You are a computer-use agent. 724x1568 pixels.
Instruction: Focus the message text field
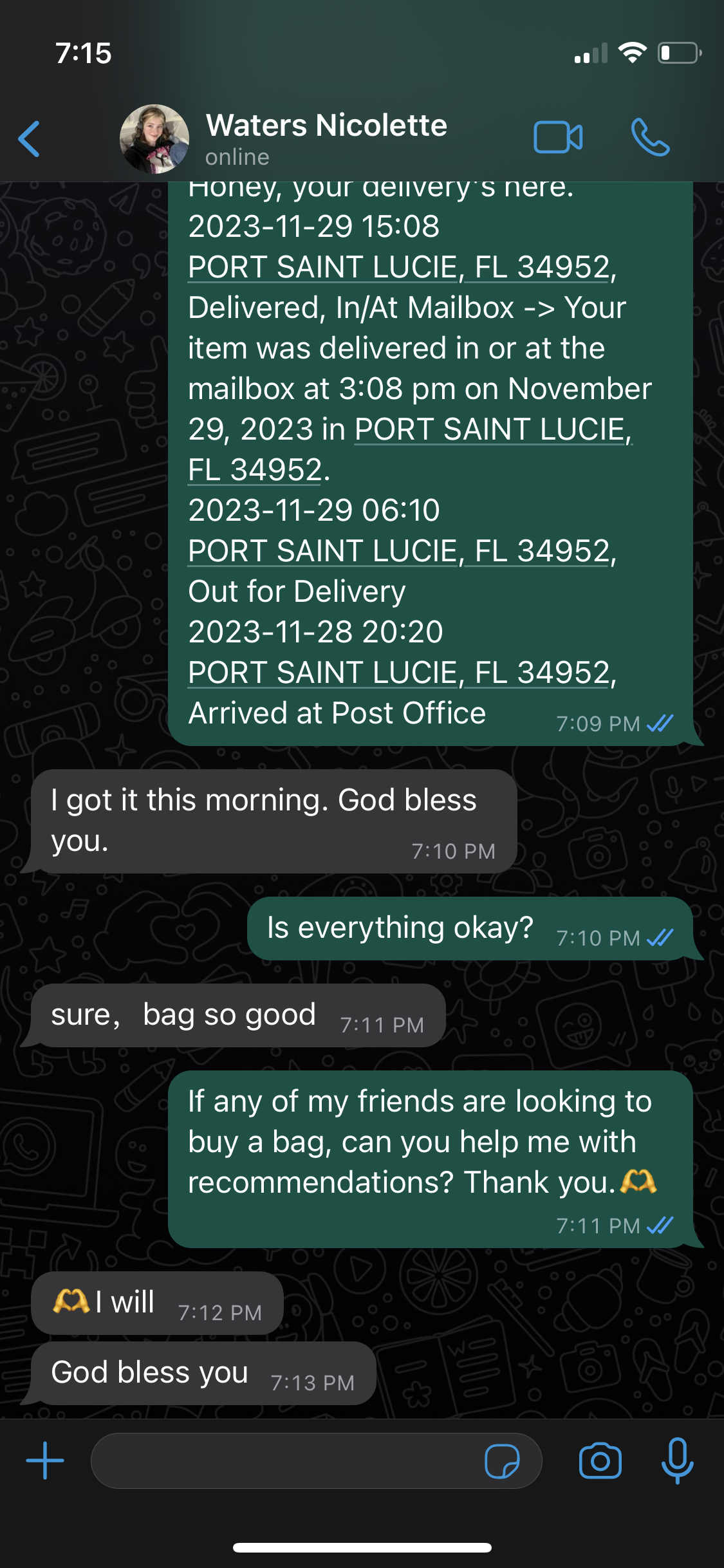pos(283,1461)
